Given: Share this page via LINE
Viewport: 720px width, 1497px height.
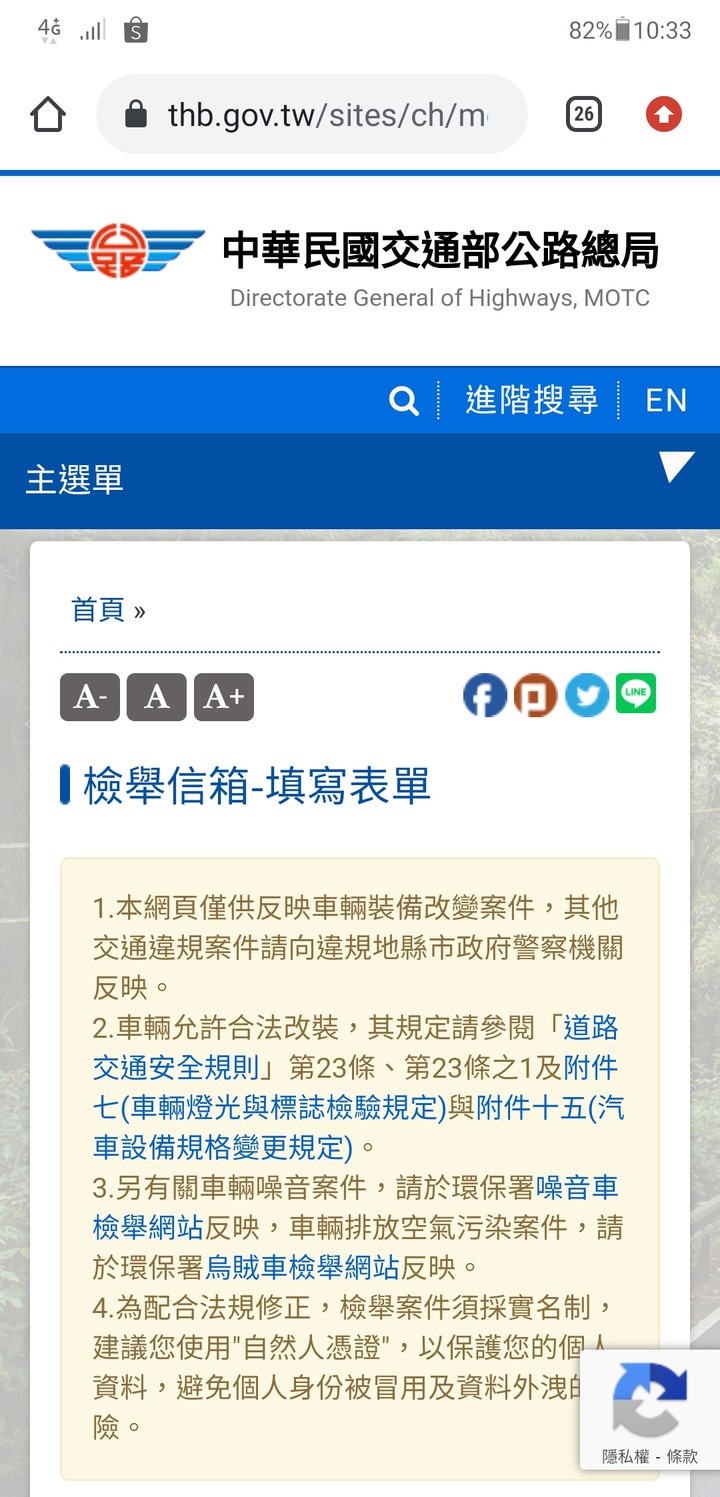Looking at the screenshot, I should [636, 694].
